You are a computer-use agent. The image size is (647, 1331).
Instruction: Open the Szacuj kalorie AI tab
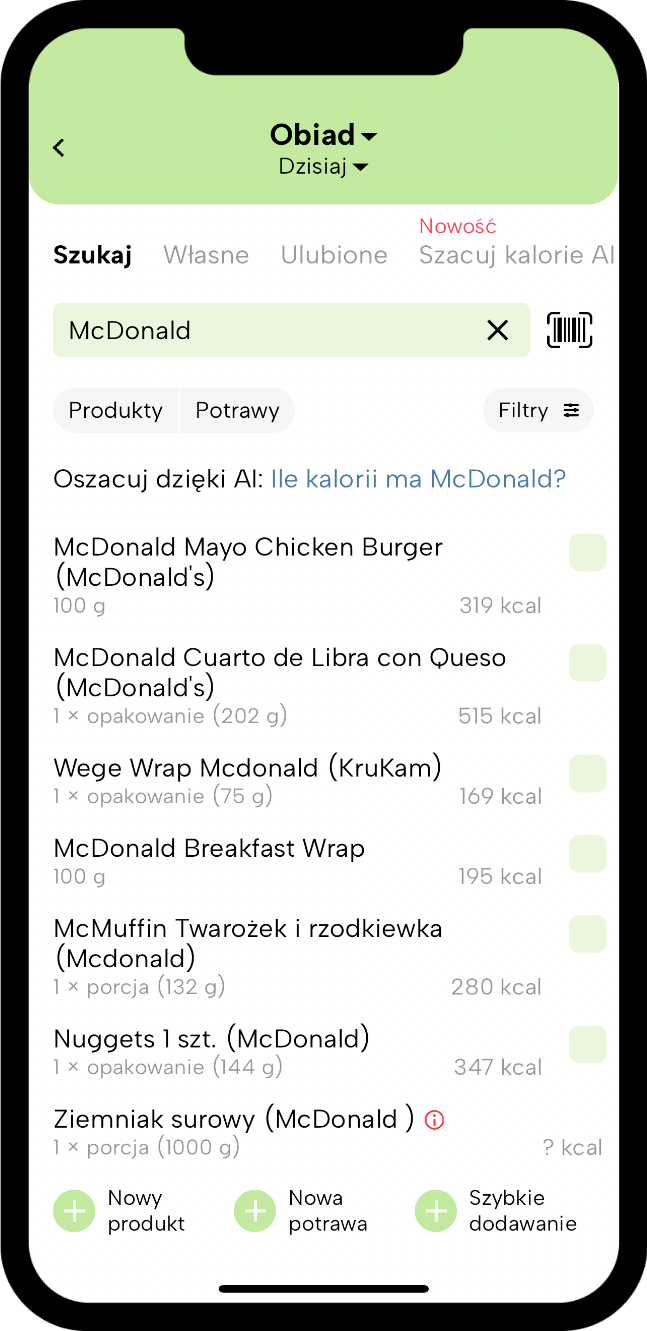click(x=517, y=255)
